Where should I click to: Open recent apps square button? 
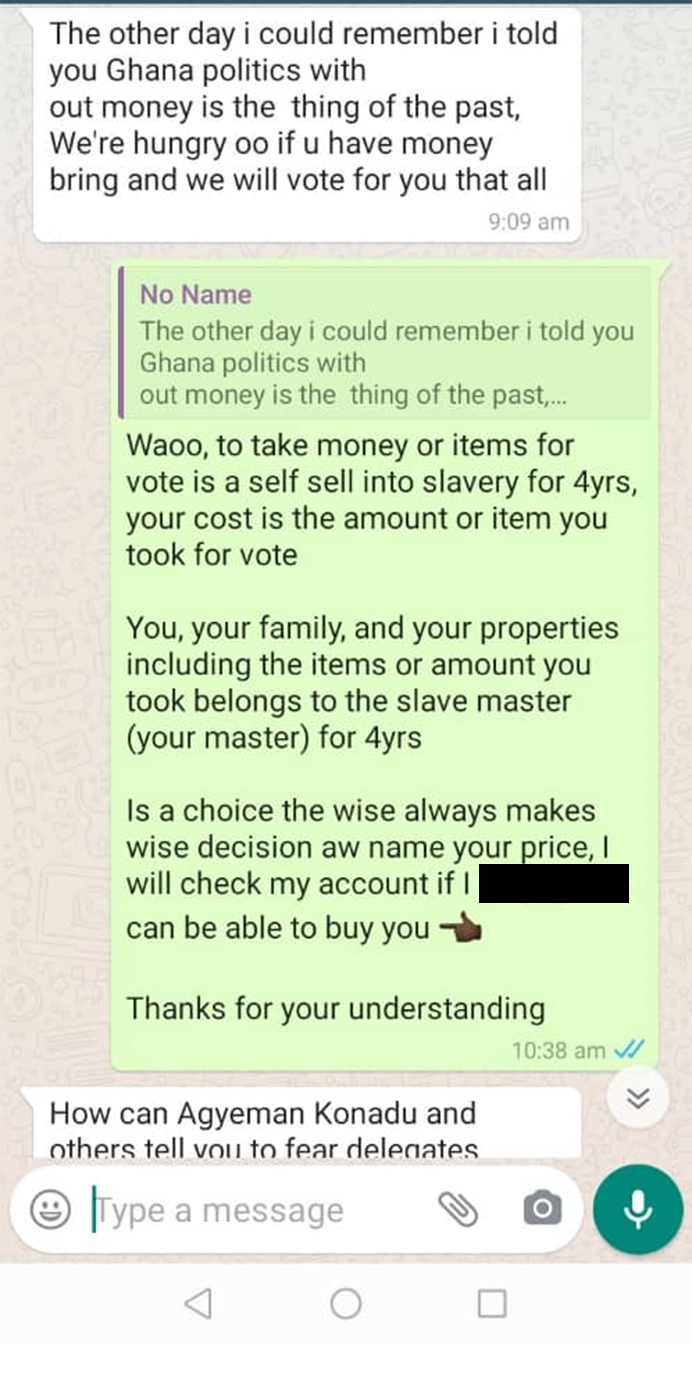tap(492, 1303)
